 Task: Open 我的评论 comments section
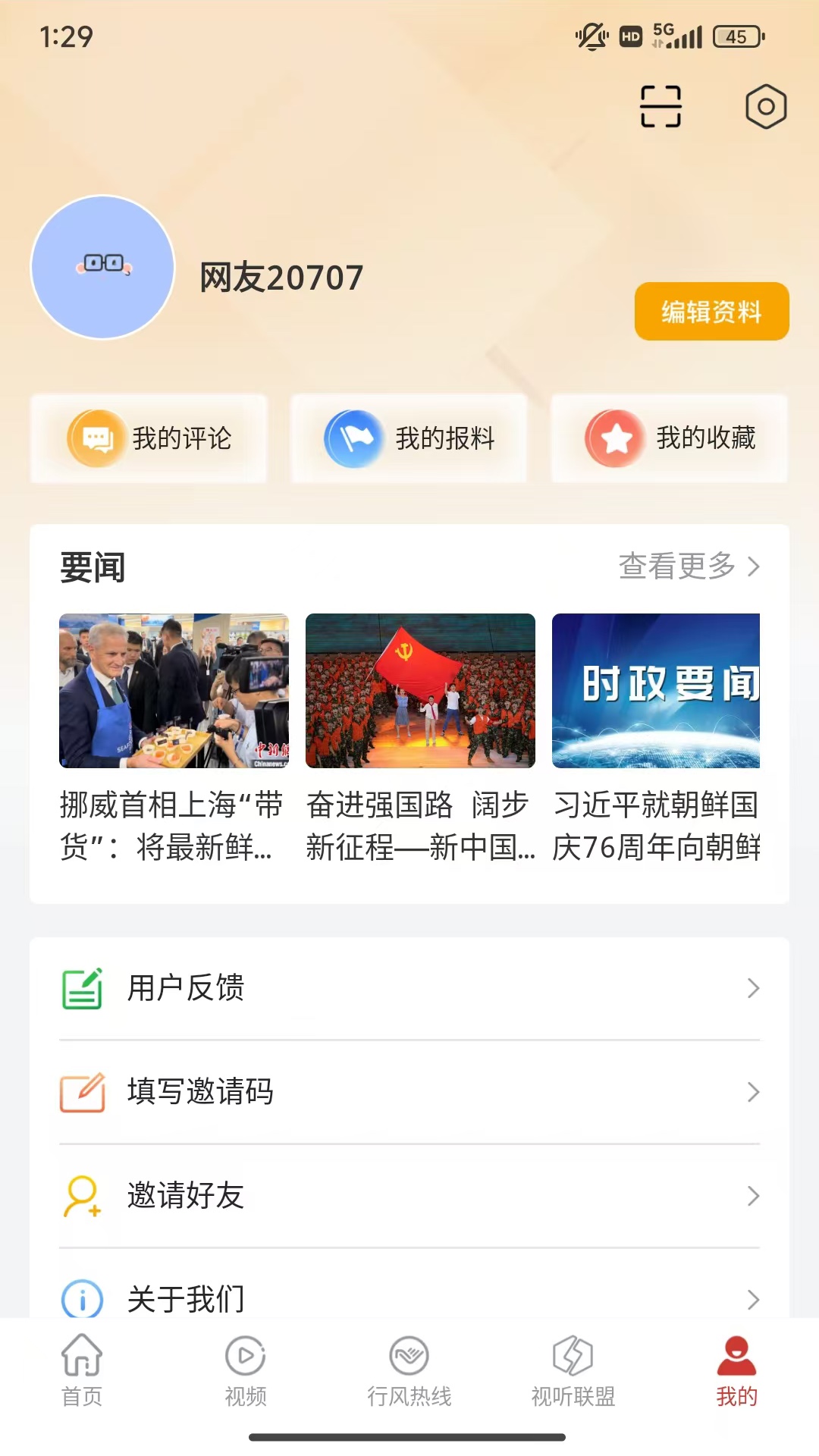[148, 438]
